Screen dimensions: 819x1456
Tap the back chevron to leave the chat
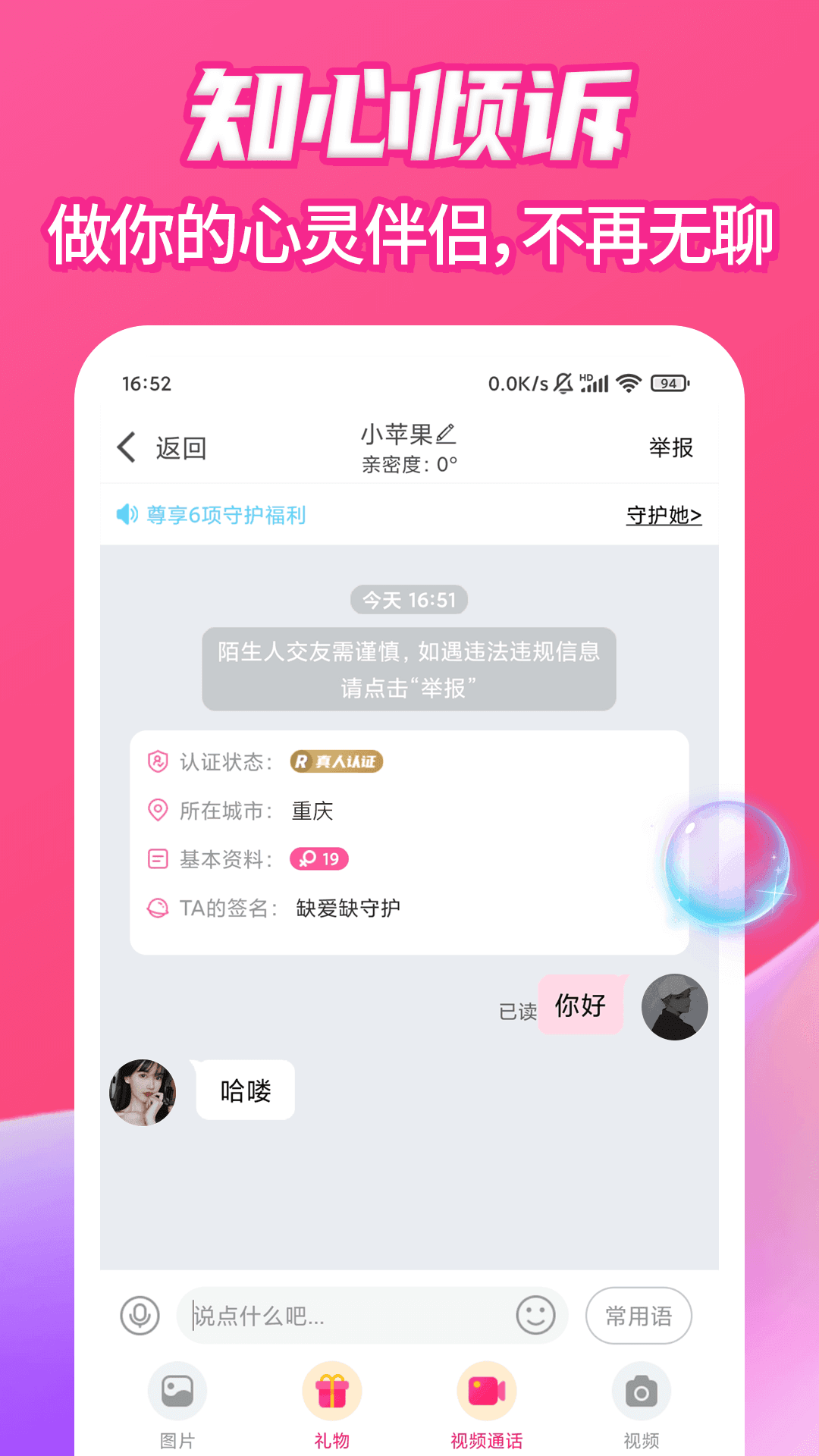coord(126,447)
